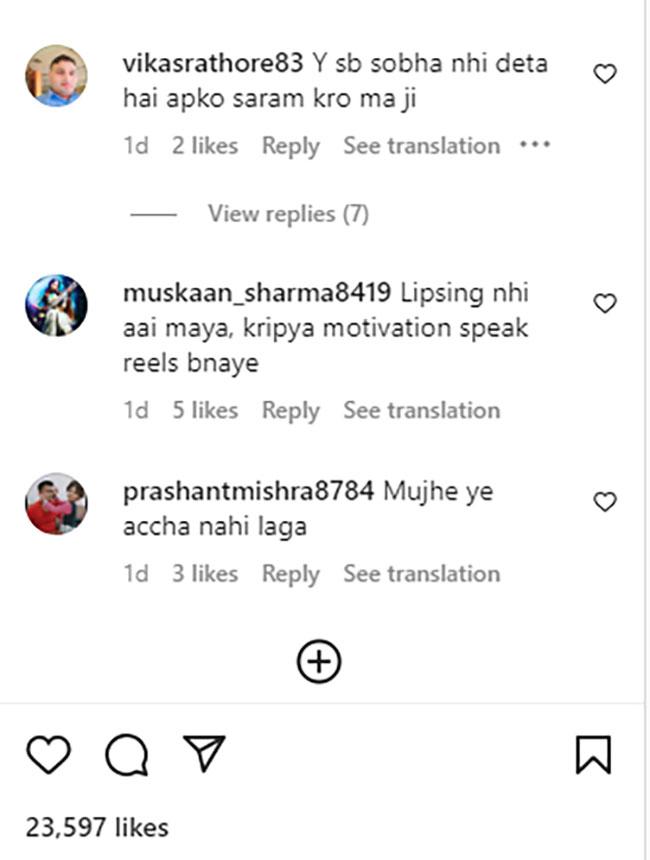Like vikasrathore83's comment

pos(605,74)
